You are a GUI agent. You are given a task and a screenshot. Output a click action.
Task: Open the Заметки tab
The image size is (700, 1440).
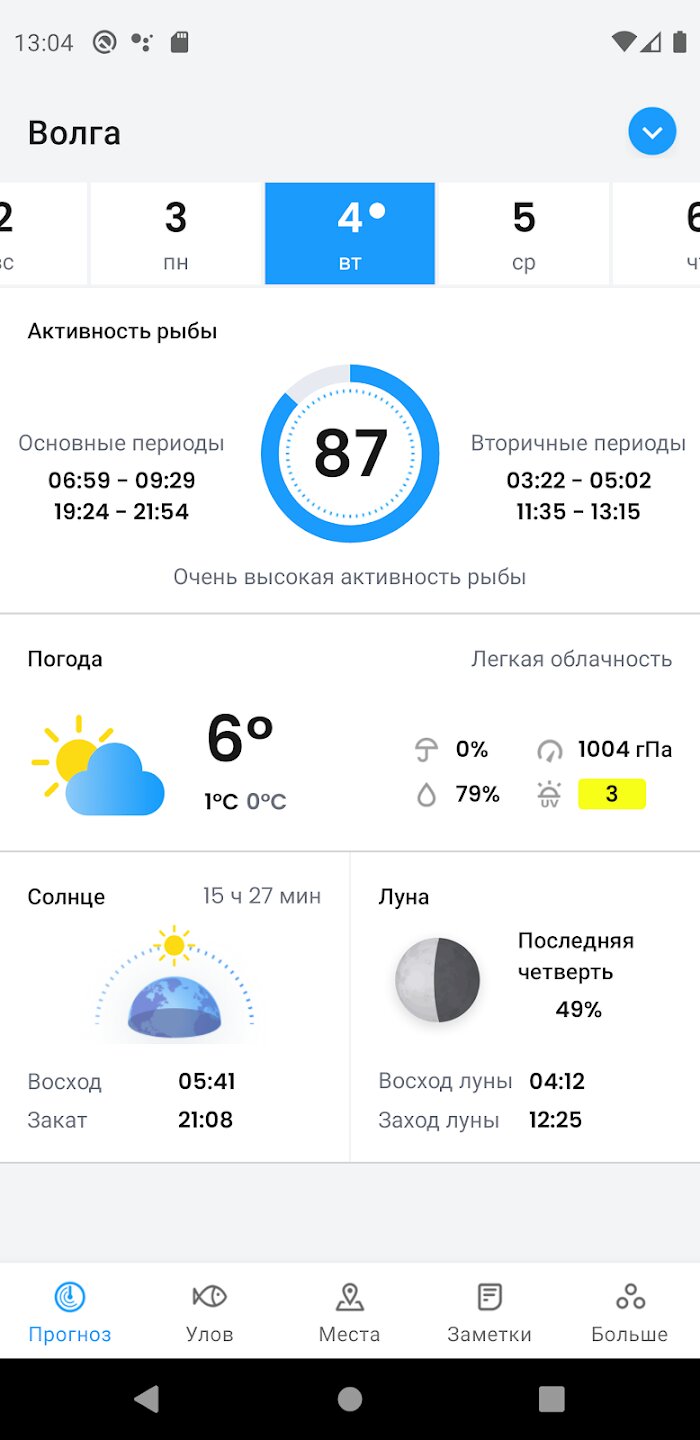pyautogui.click(x=489, y=1312)
